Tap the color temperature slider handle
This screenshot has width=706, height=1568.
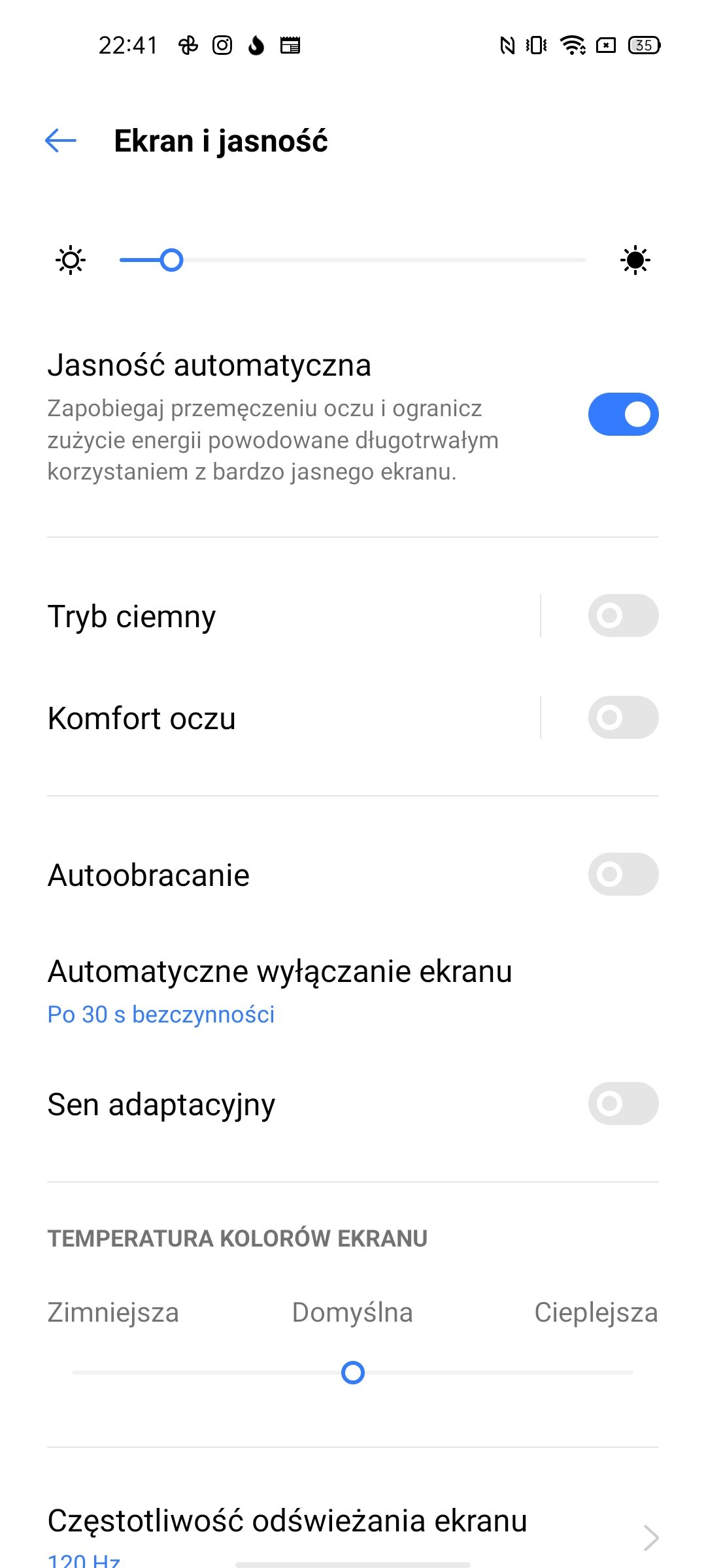353,1372
